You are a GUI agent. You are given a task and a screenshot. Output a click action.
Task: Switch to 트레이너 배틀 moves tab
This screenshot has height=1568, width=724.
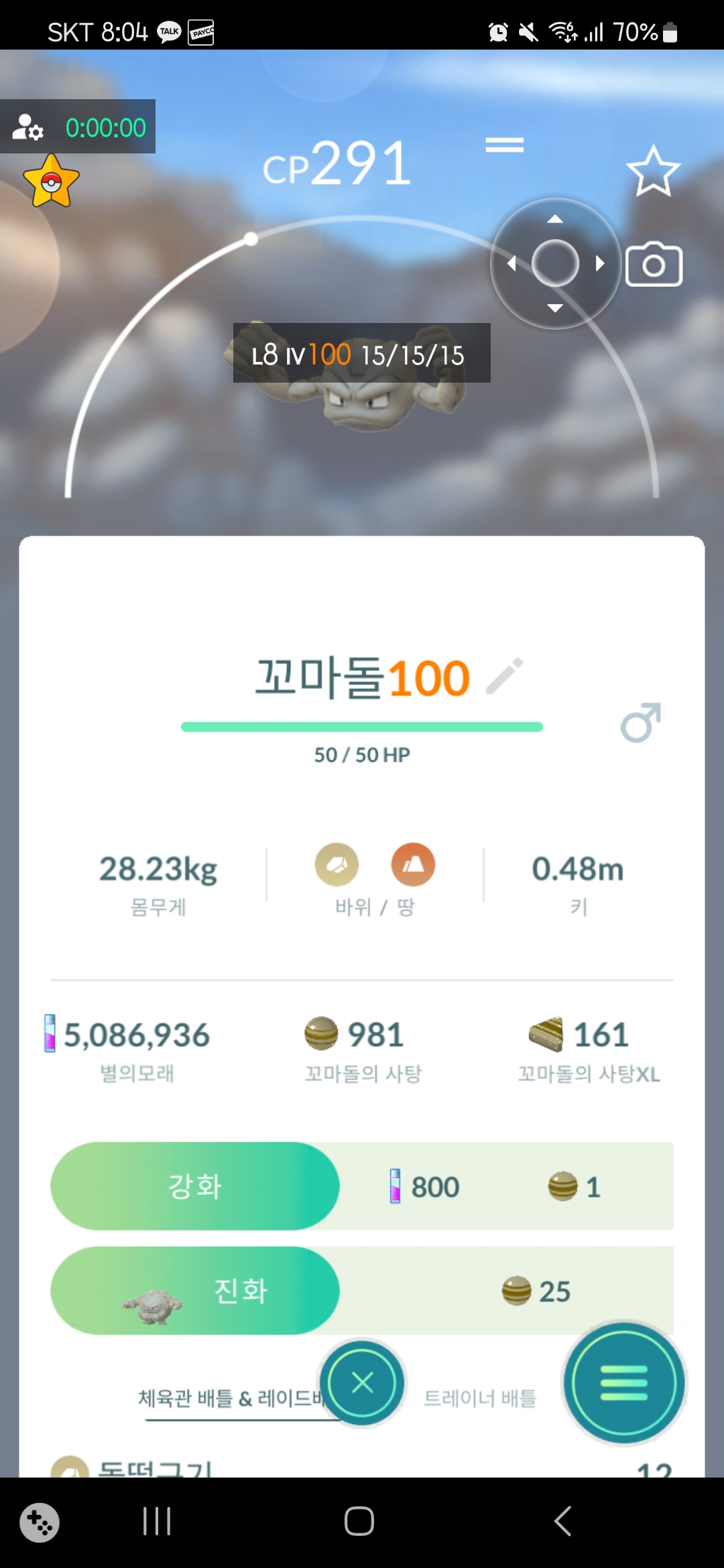(480, 1398)
